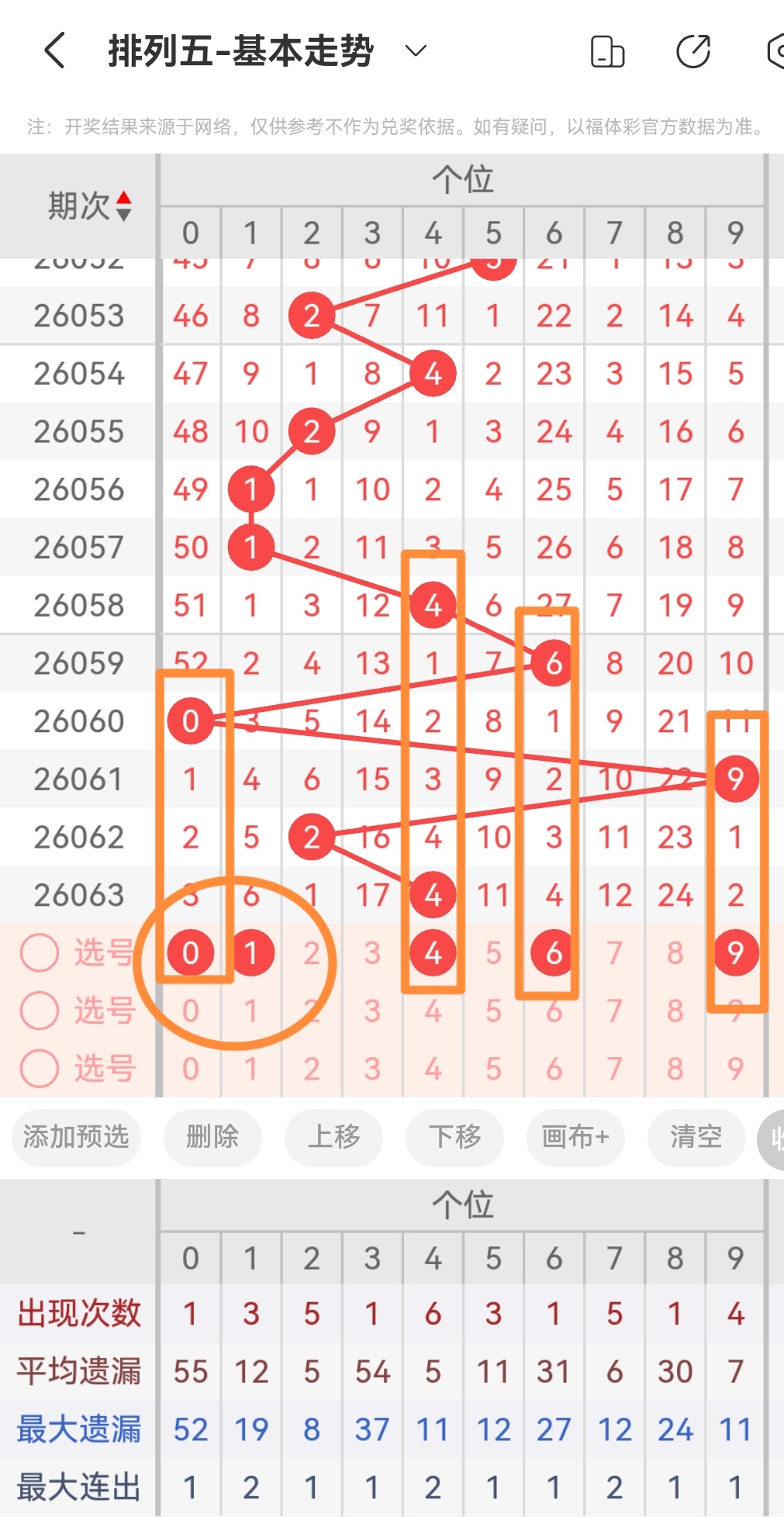Toggle number 0 in the third 选号 row
784x1517 pixels.
[x=191, y=1067]
